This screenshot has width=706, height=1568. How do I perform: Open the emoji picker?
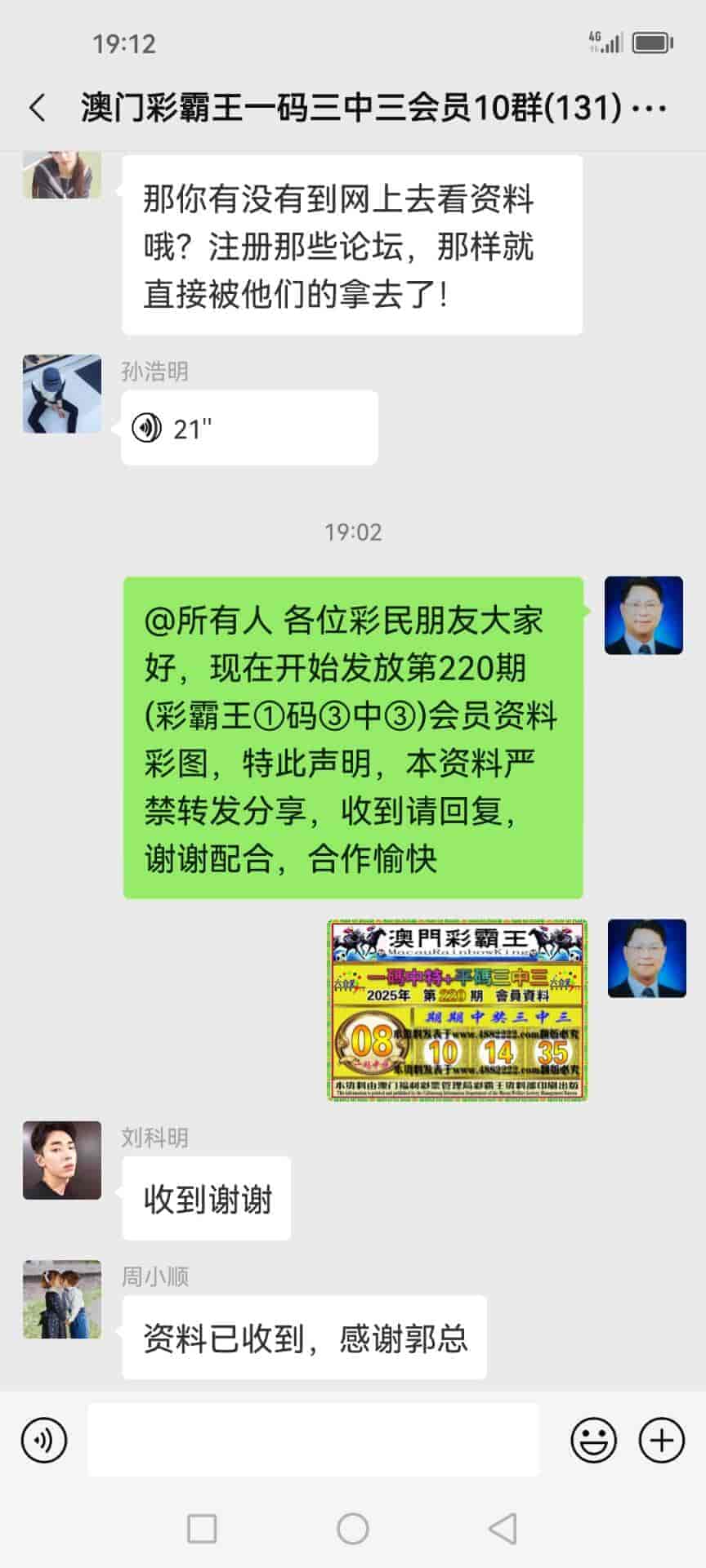[593, 1440]
